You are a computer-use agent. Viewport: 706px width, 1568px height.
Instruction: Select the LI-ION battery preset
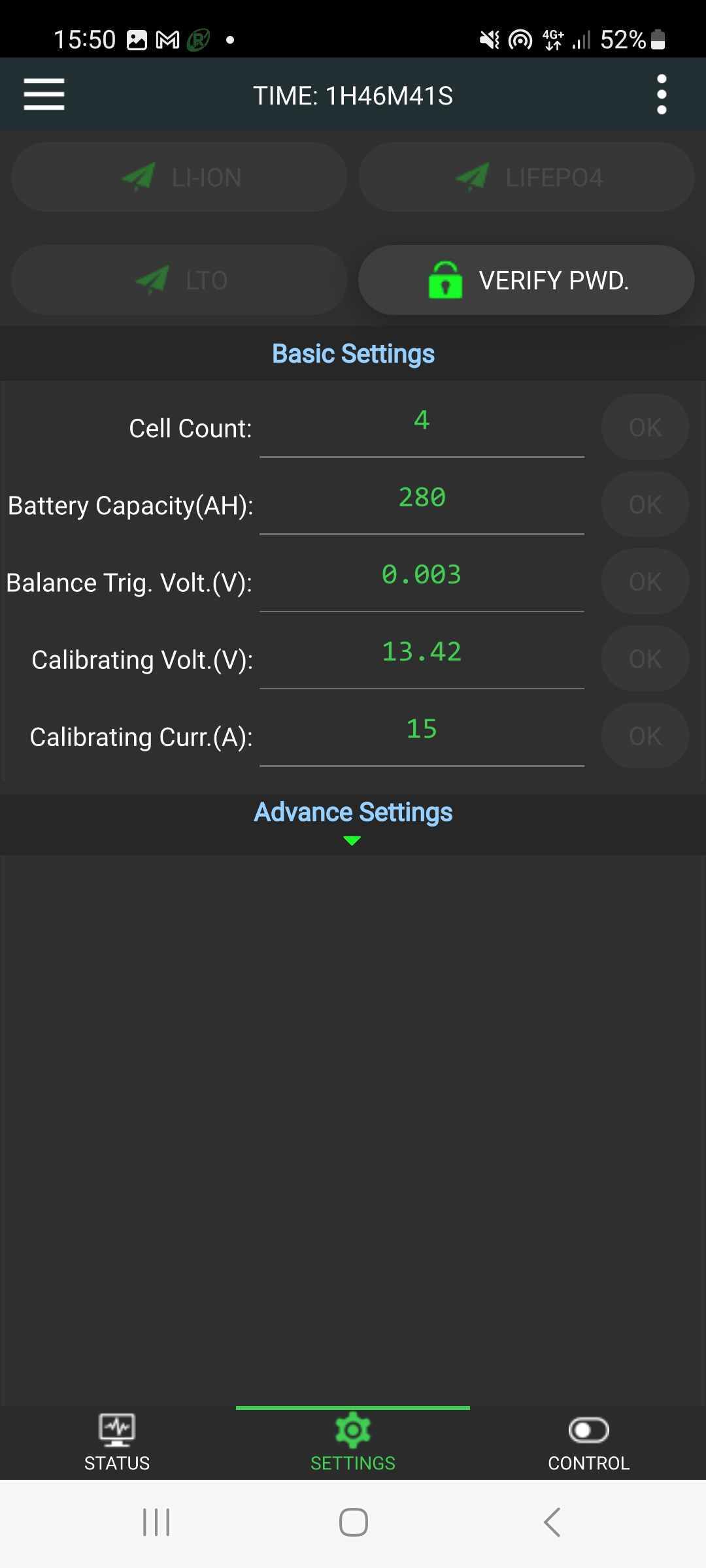tap(179, 177)
